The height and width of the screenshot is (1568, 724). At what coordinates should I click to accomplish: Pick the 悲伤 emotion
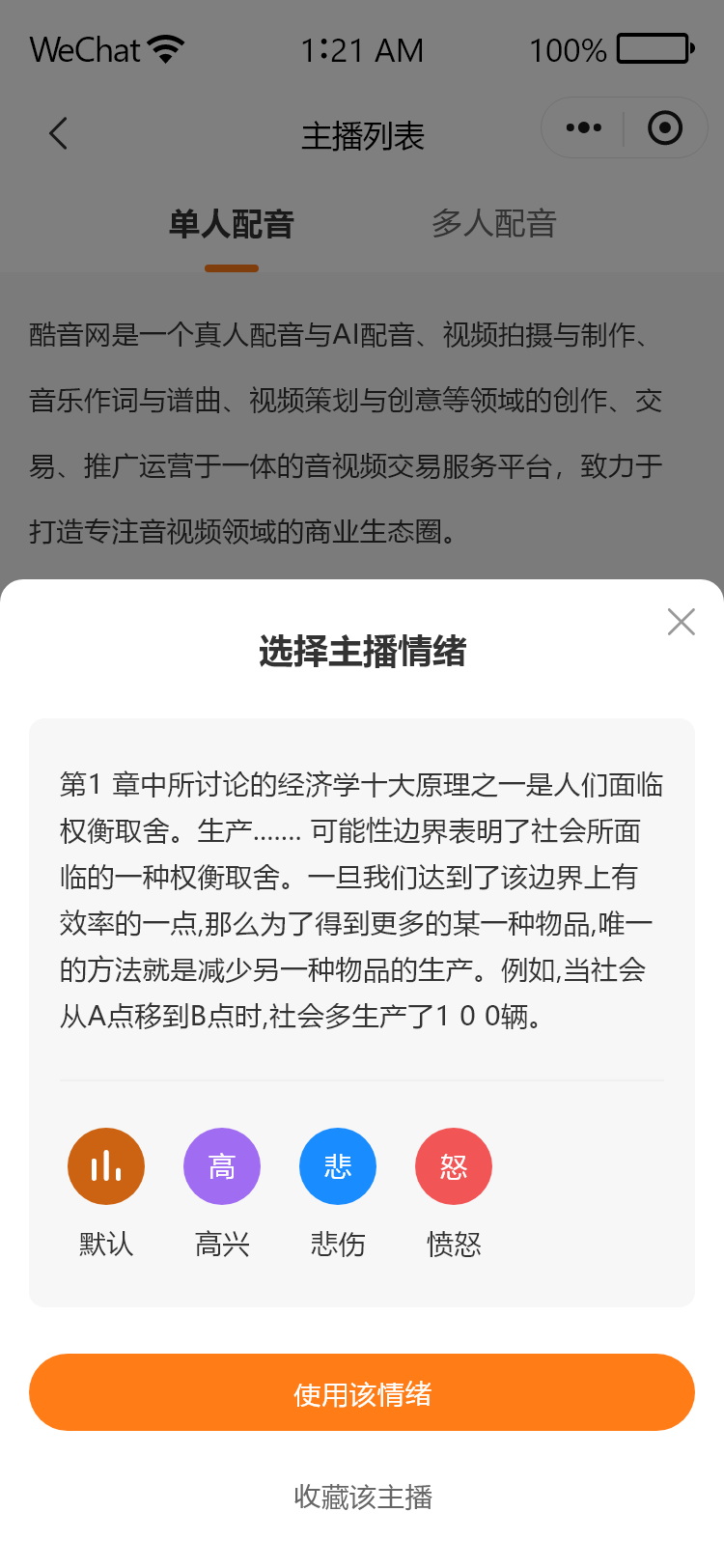tap(338, 1166)
